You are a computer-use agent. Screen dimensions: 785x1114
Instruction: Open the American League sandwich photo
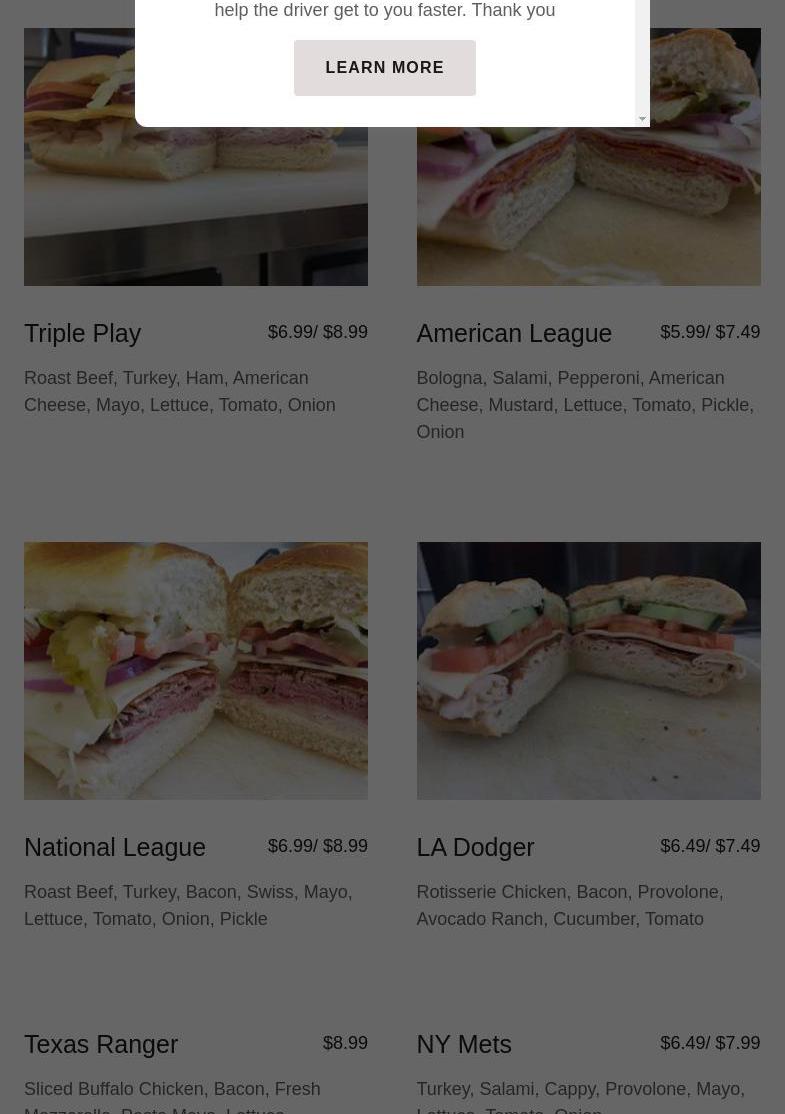[700, 200]
